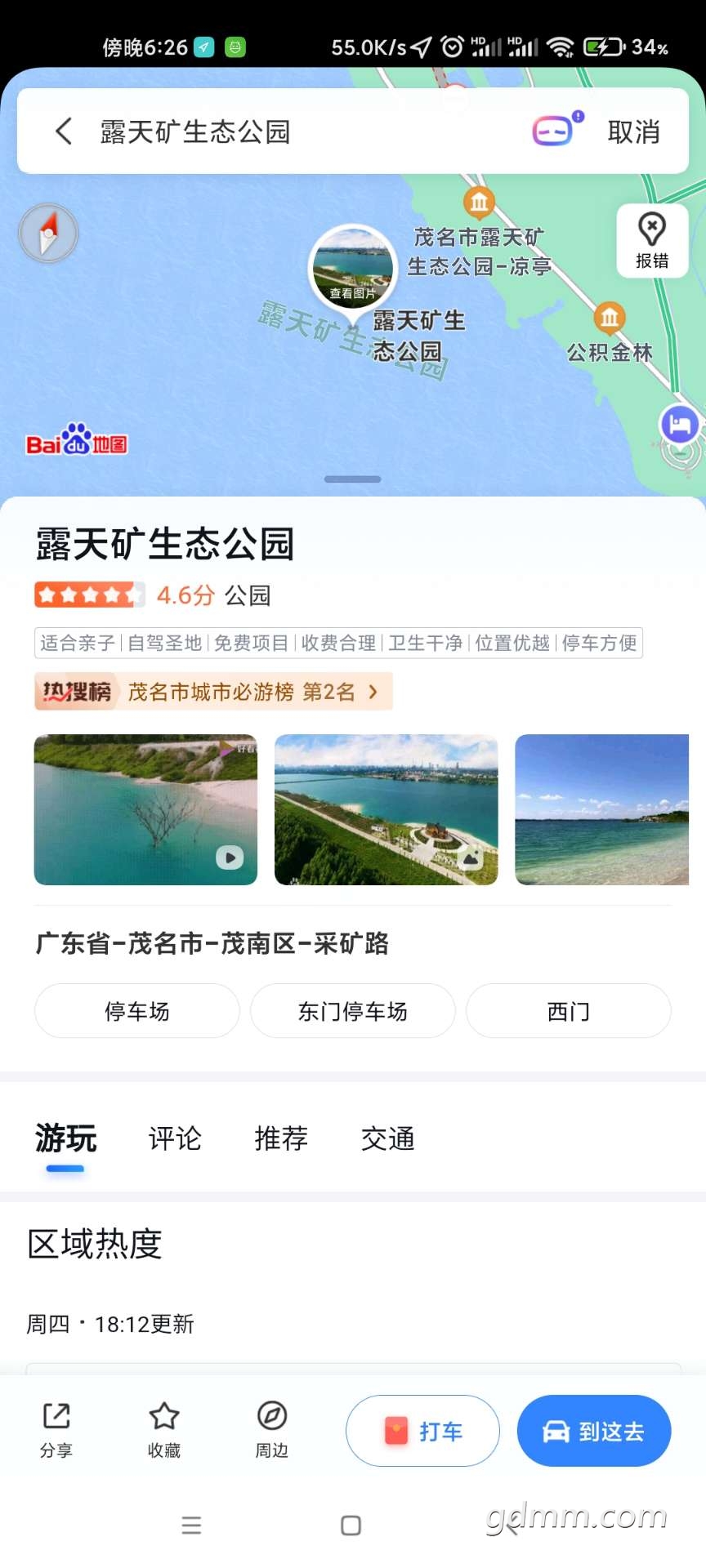Open the aerial park photo
Viewport: 706px width, 1568px height.
[x=386, y=809]
